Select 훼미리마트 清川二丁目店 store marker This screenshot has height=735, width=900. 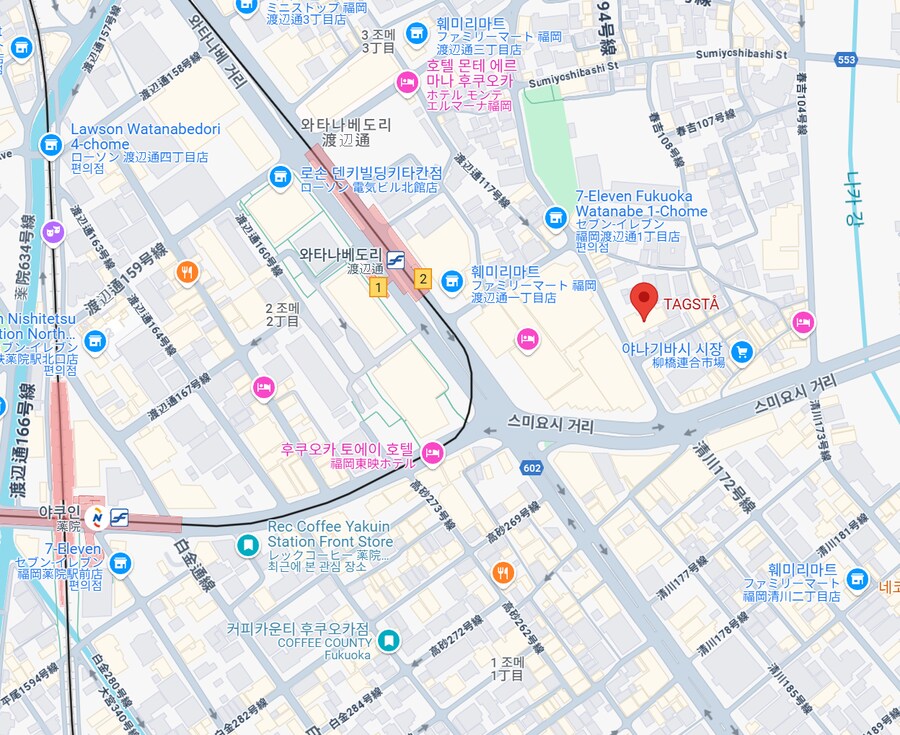coord(856,579)
